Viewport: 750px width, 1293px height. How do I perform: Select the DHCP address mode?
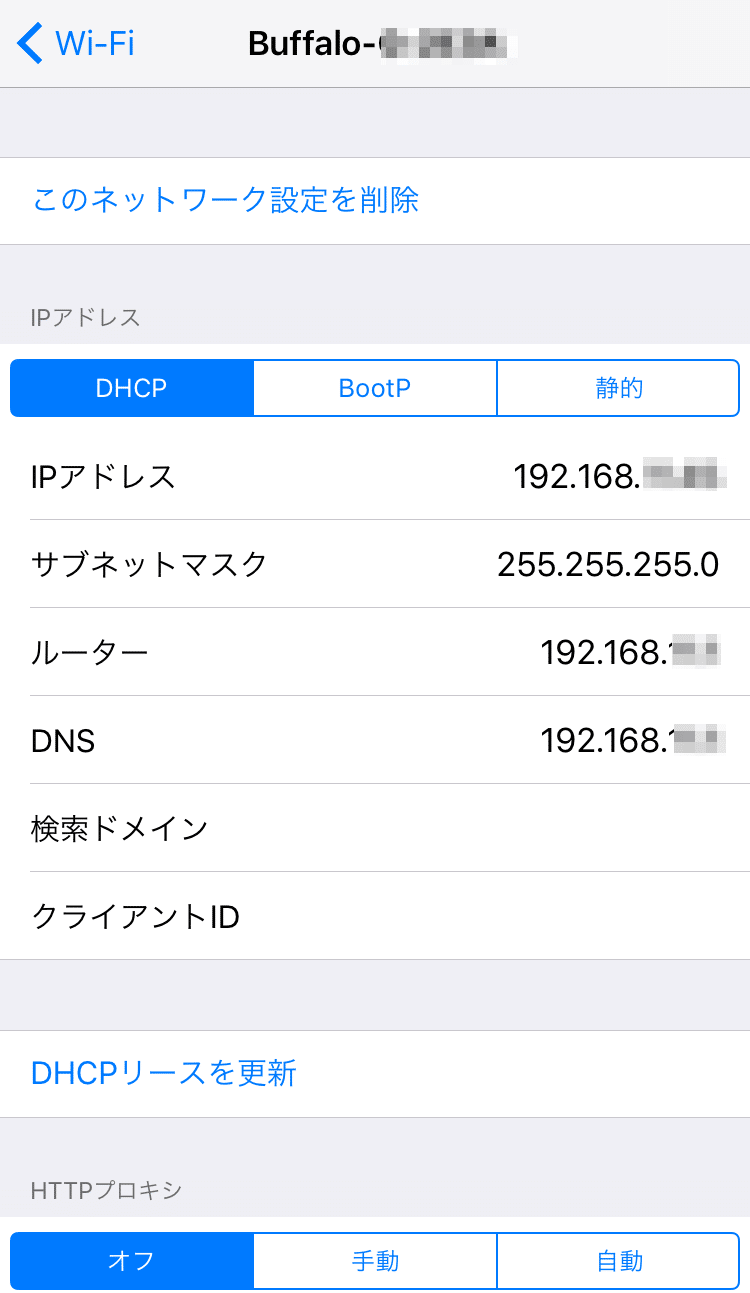(x=132, y=388)
